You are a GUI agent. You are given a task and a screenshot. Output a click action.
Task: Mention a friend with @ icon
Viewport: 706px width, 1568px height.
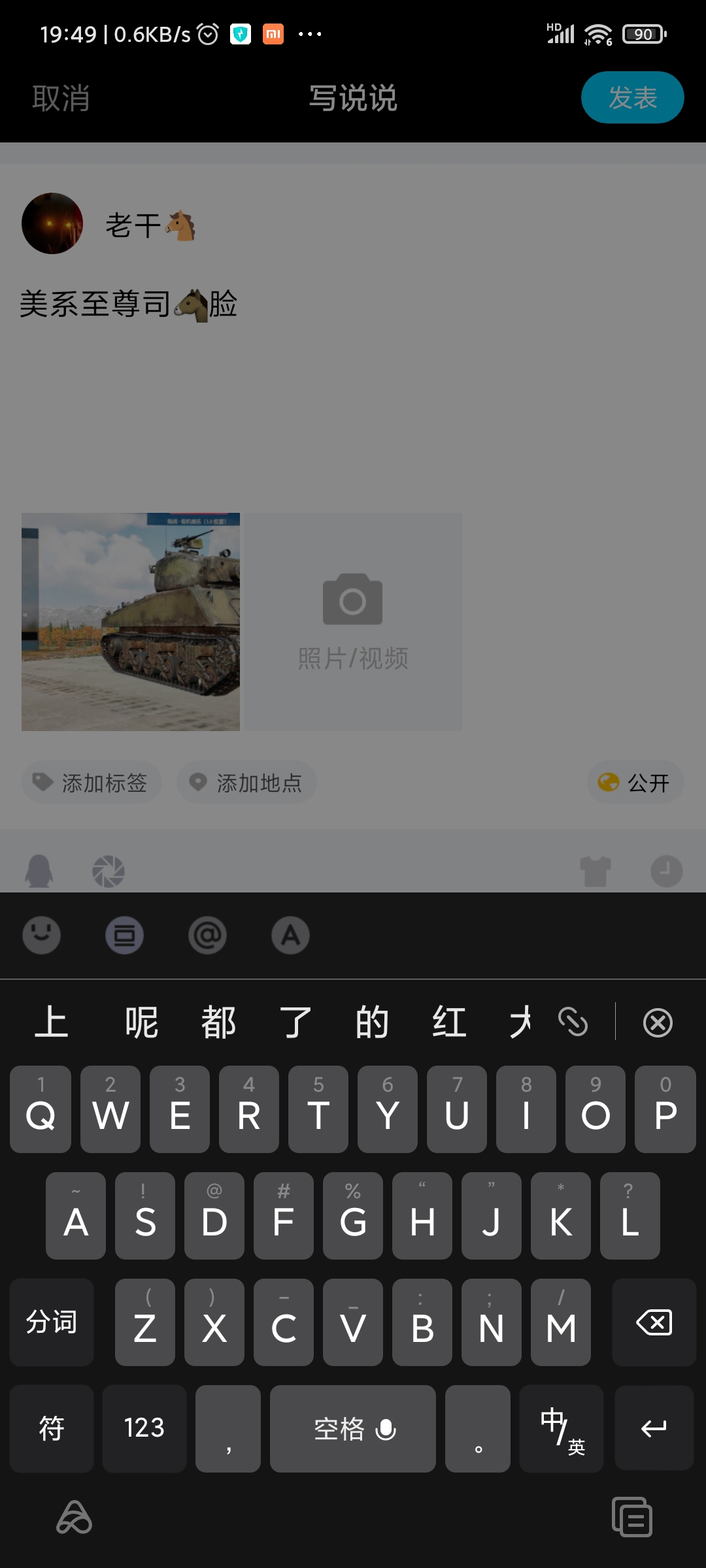(208, 935)
